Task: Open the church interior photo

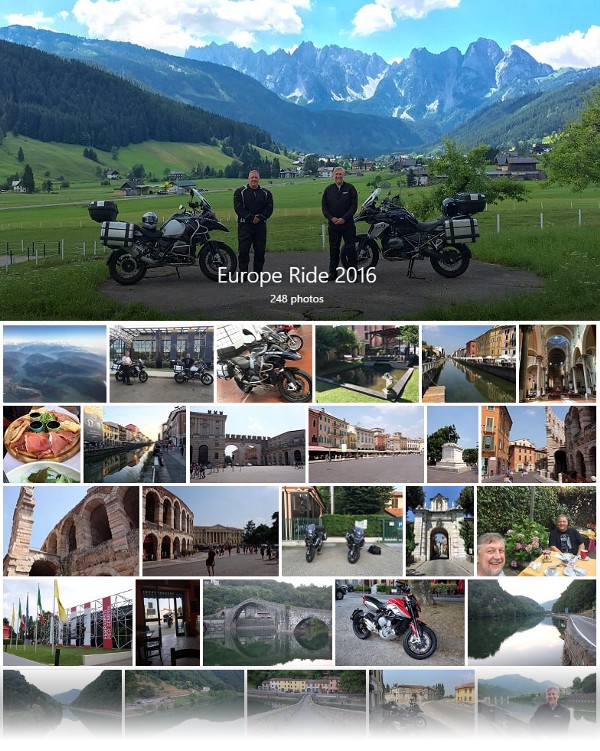Action: [x=557, y=363]
